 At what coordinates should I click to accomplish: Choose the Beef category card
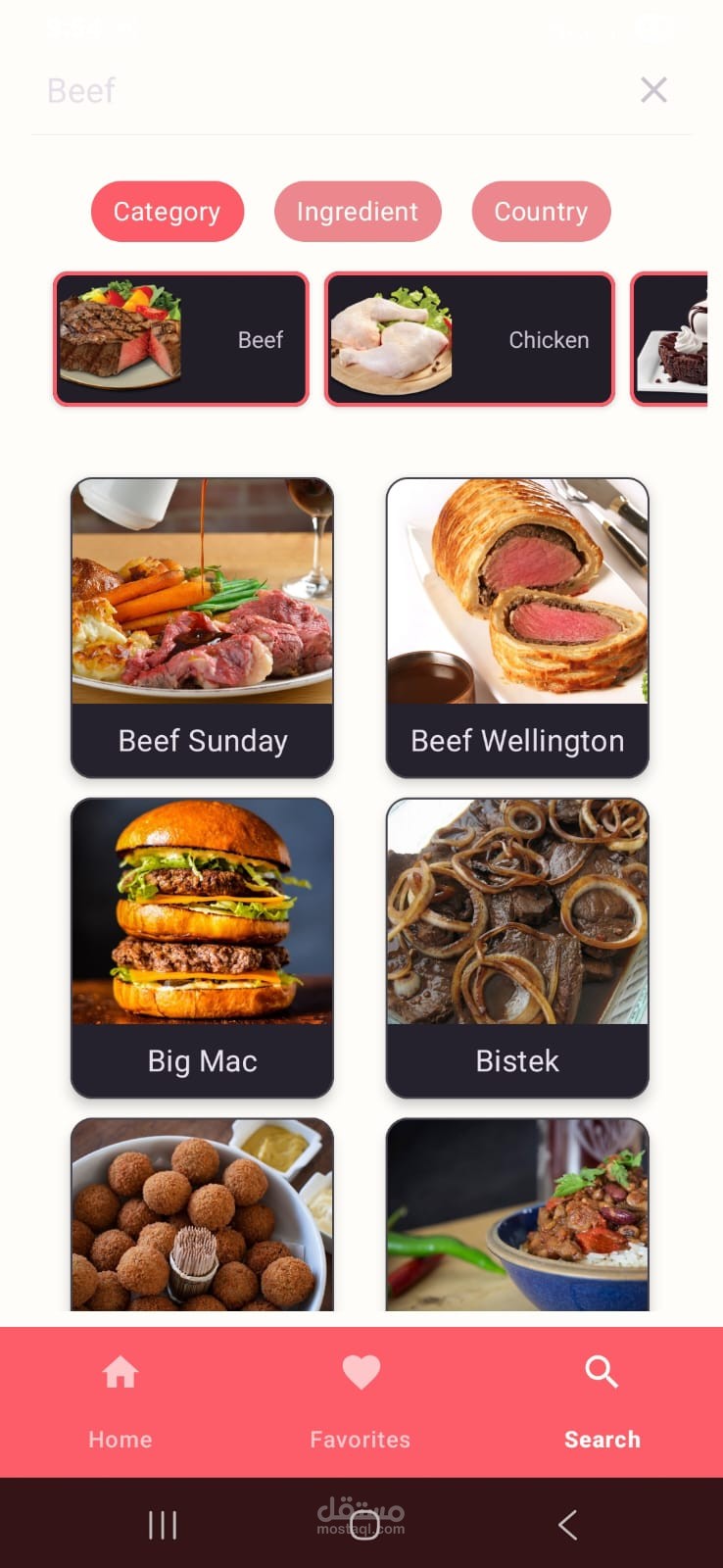[181, 339]
